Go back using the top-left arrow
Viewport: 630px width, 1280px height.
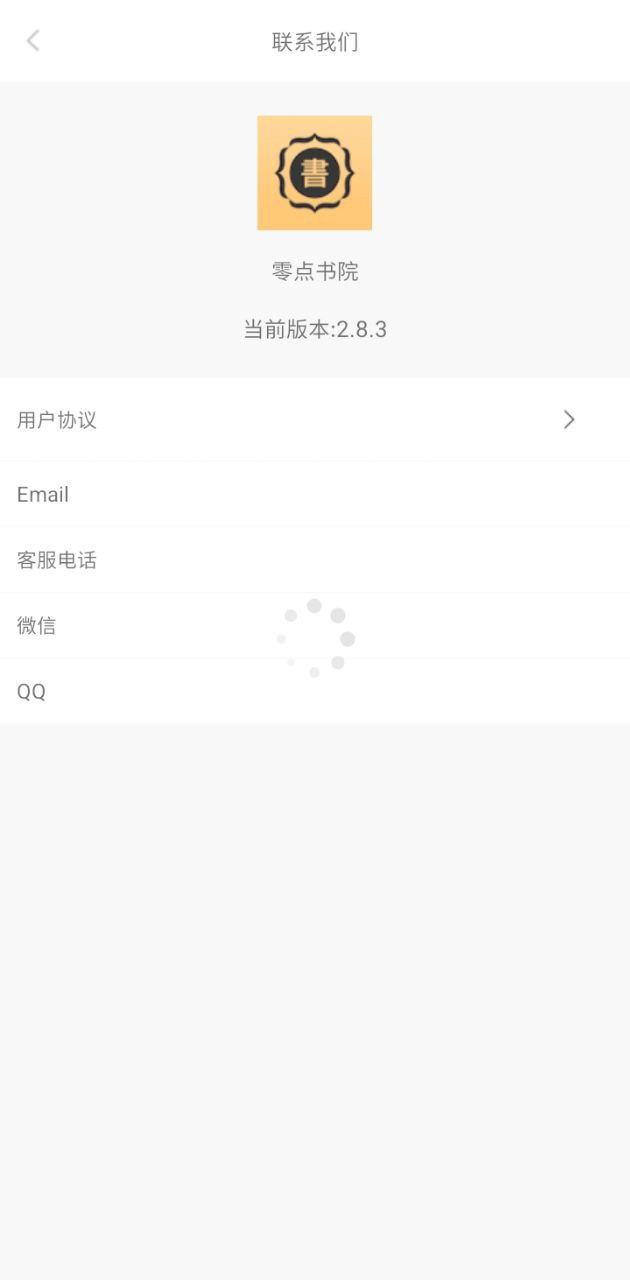coord(33,41)
